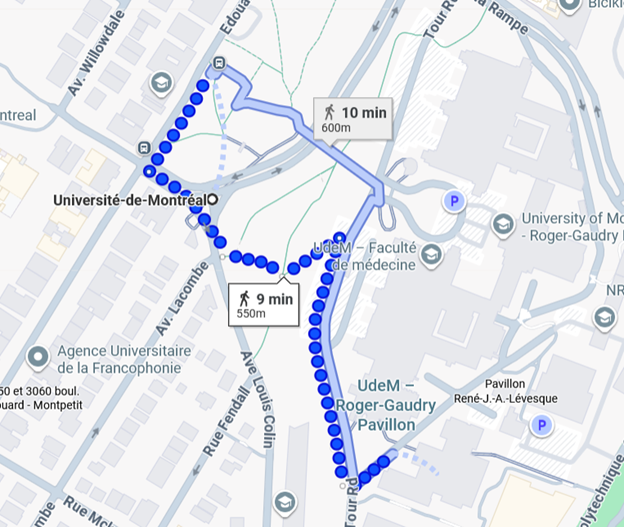The width and height of the screenshot is (624, 527).
Task: Open Agence Universitaire de la Francophonie pin
Action: 39,355
